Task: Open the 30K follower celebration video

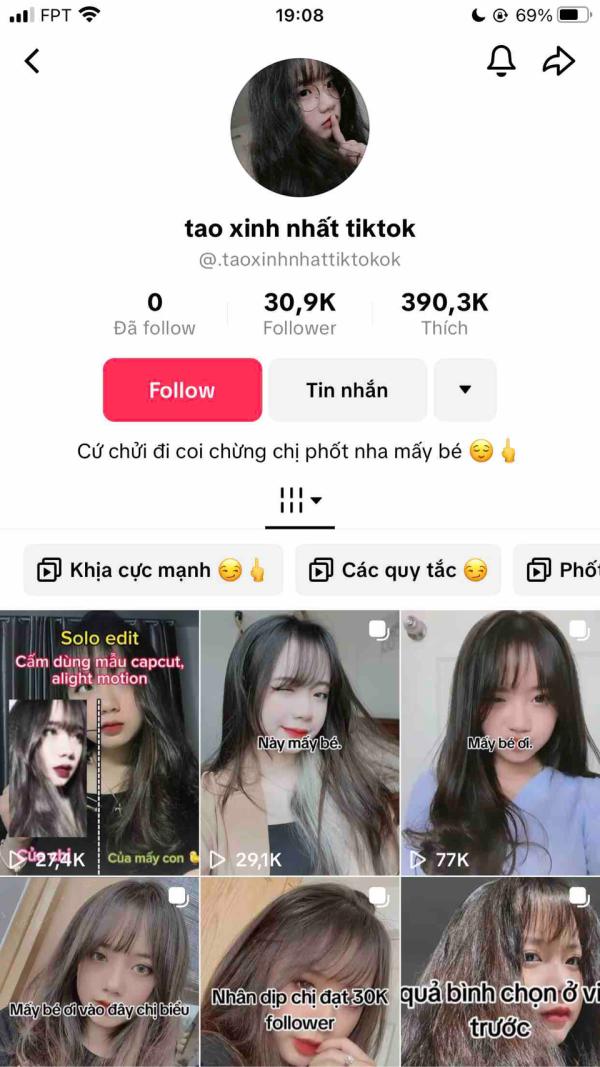Action: pyautogui.click(x=299, y=972)
